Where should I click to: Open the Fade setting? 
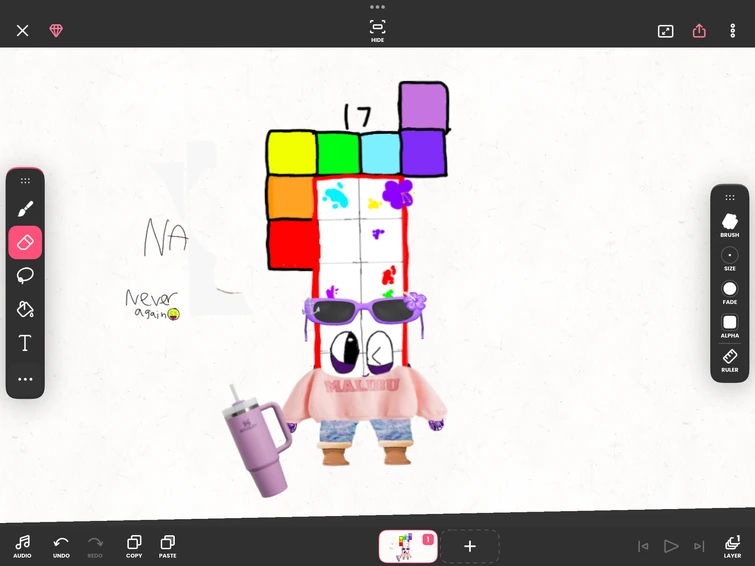(730, 292)
